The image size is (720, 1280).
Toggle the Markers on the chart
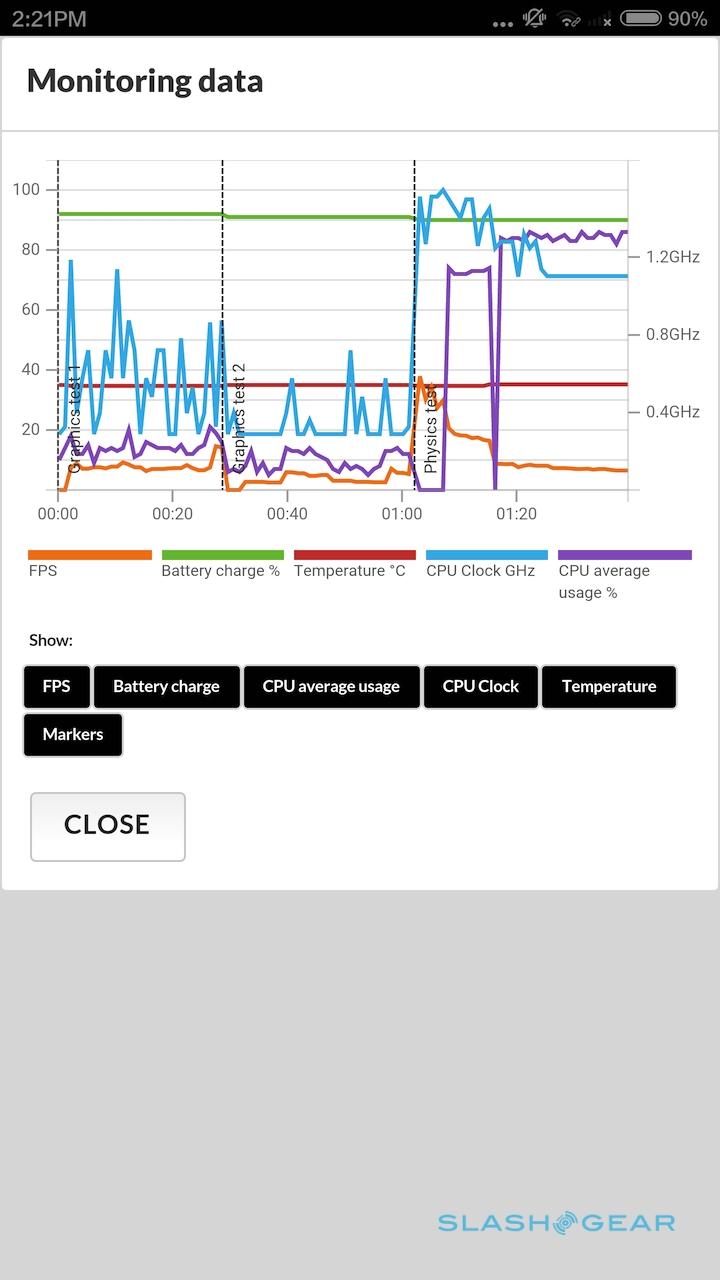(x=73, y=735)
